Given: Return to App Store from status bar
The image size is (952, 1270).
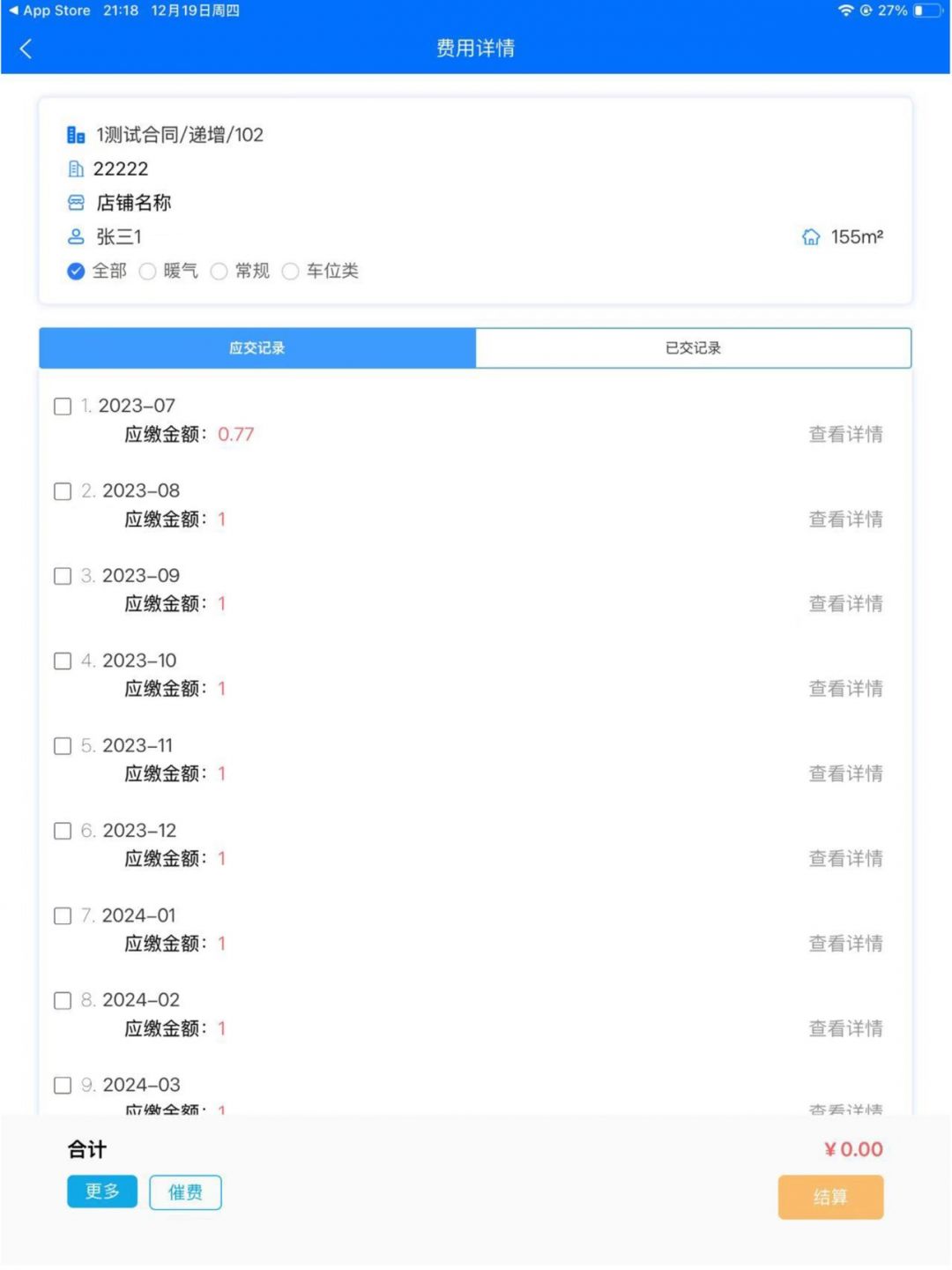Looking at the screenshot, I should [x=49, y=11].
